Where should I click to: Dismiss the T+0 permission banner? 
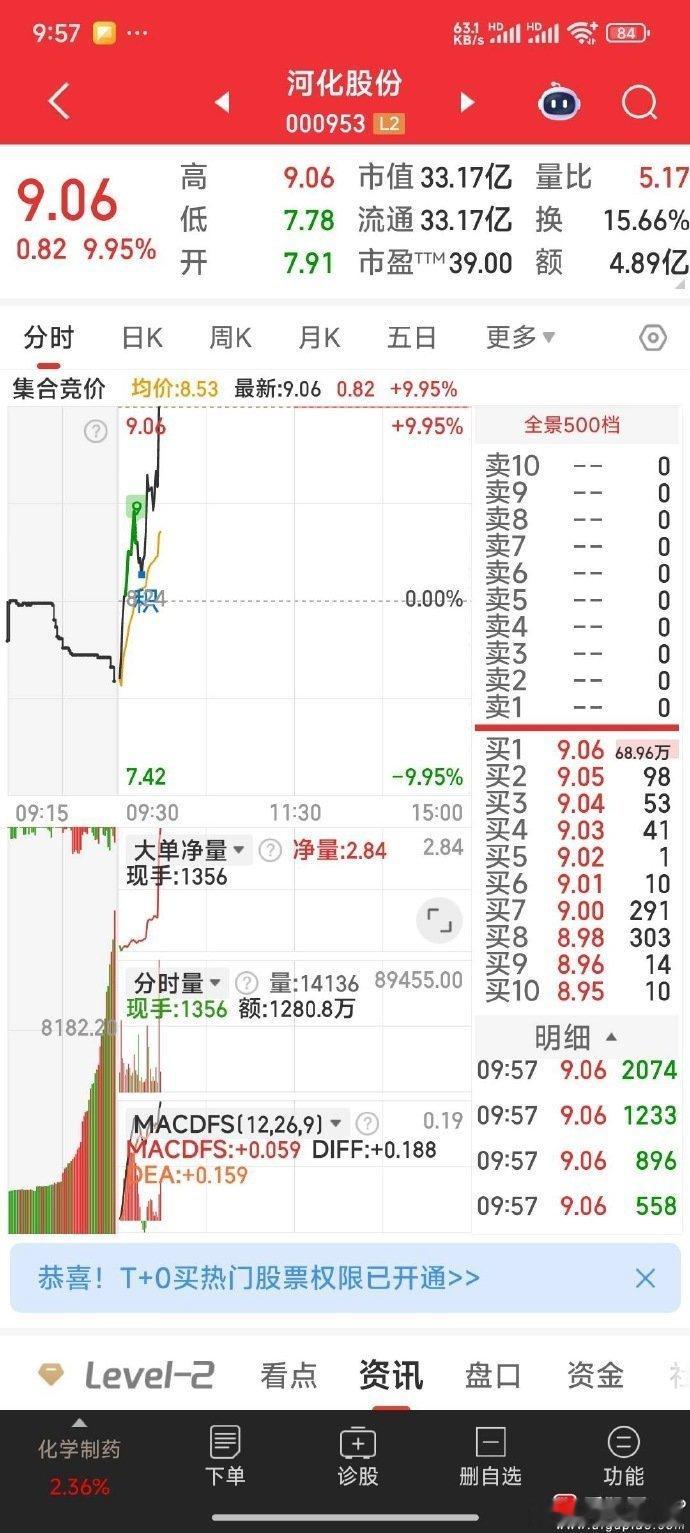(x=645, y=1278)
